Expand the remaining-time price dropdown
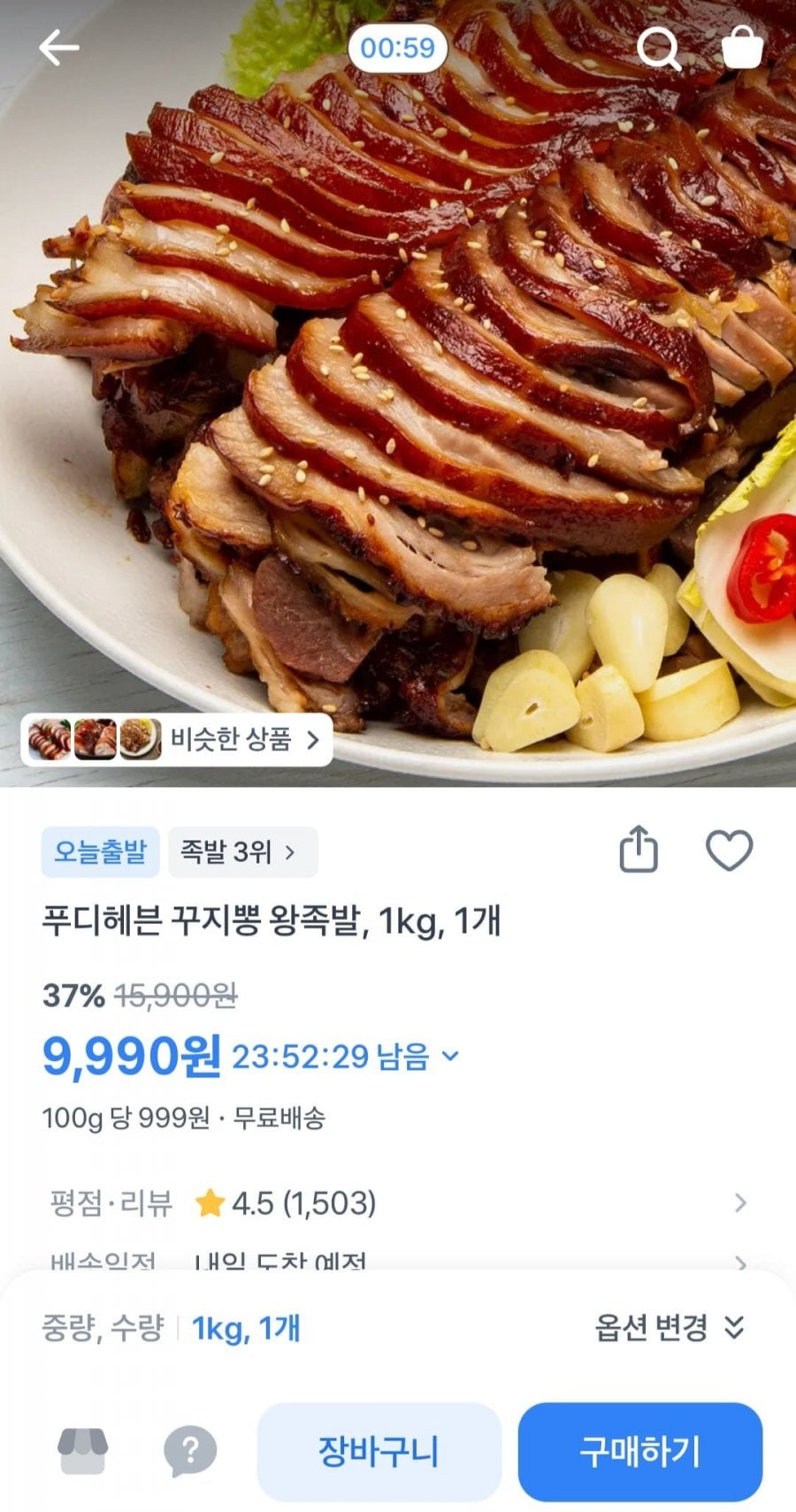The image size is (796, 1512). (450, 1056)
